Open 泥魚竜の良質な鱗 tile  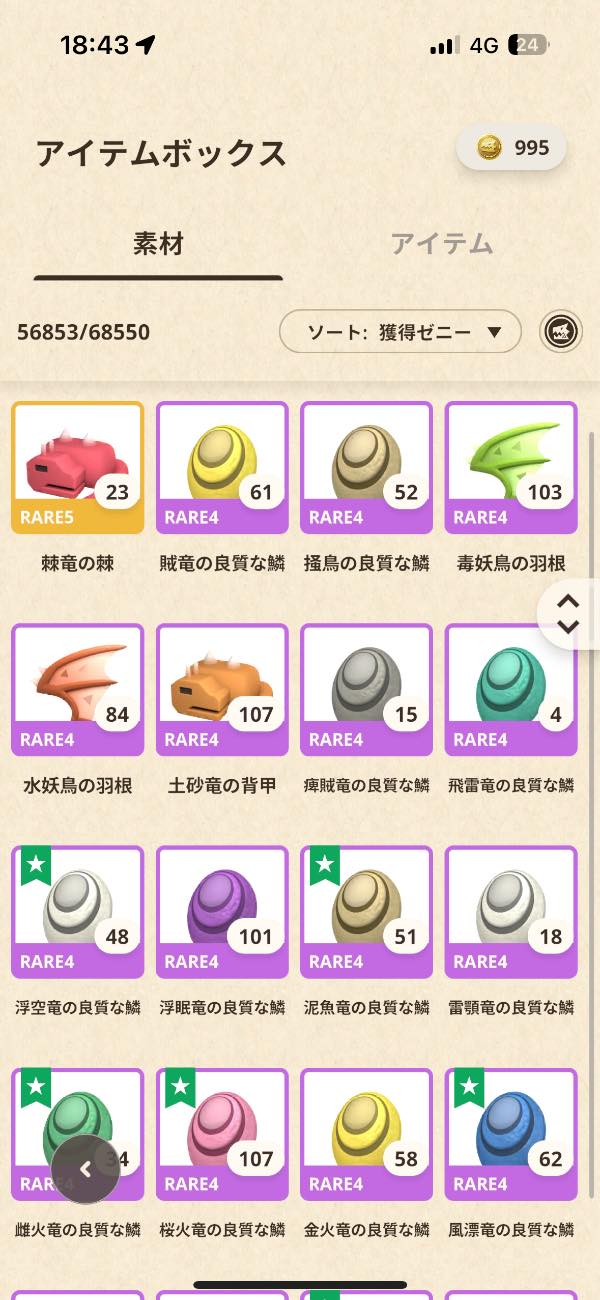click(x=366, y=912)
